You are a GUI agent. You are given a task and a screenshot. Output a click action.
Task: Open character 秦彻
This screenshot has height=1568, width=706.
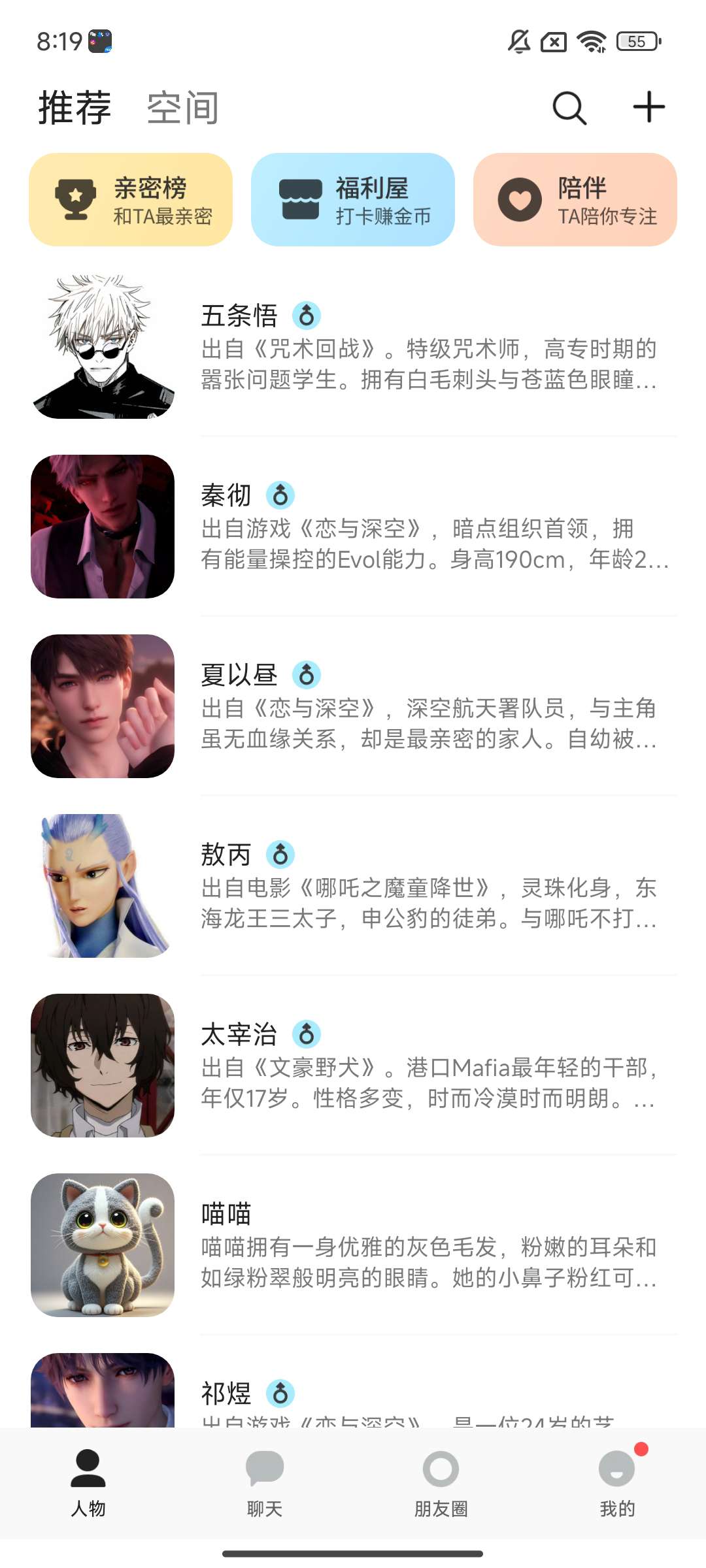tap(353, 527)
